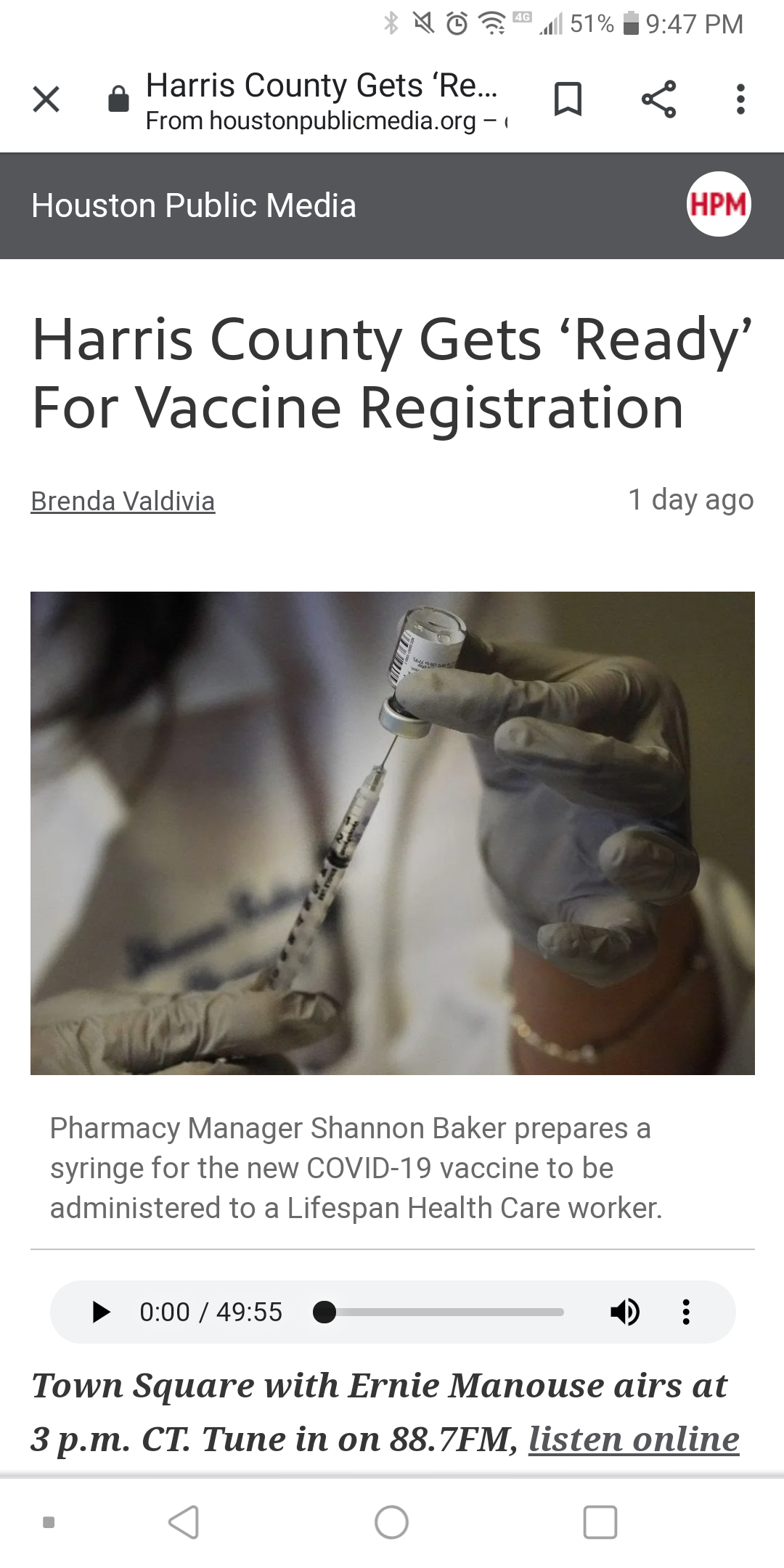784x1568 pixels.
Task: Close the article tab
Action: pos(46,99)
